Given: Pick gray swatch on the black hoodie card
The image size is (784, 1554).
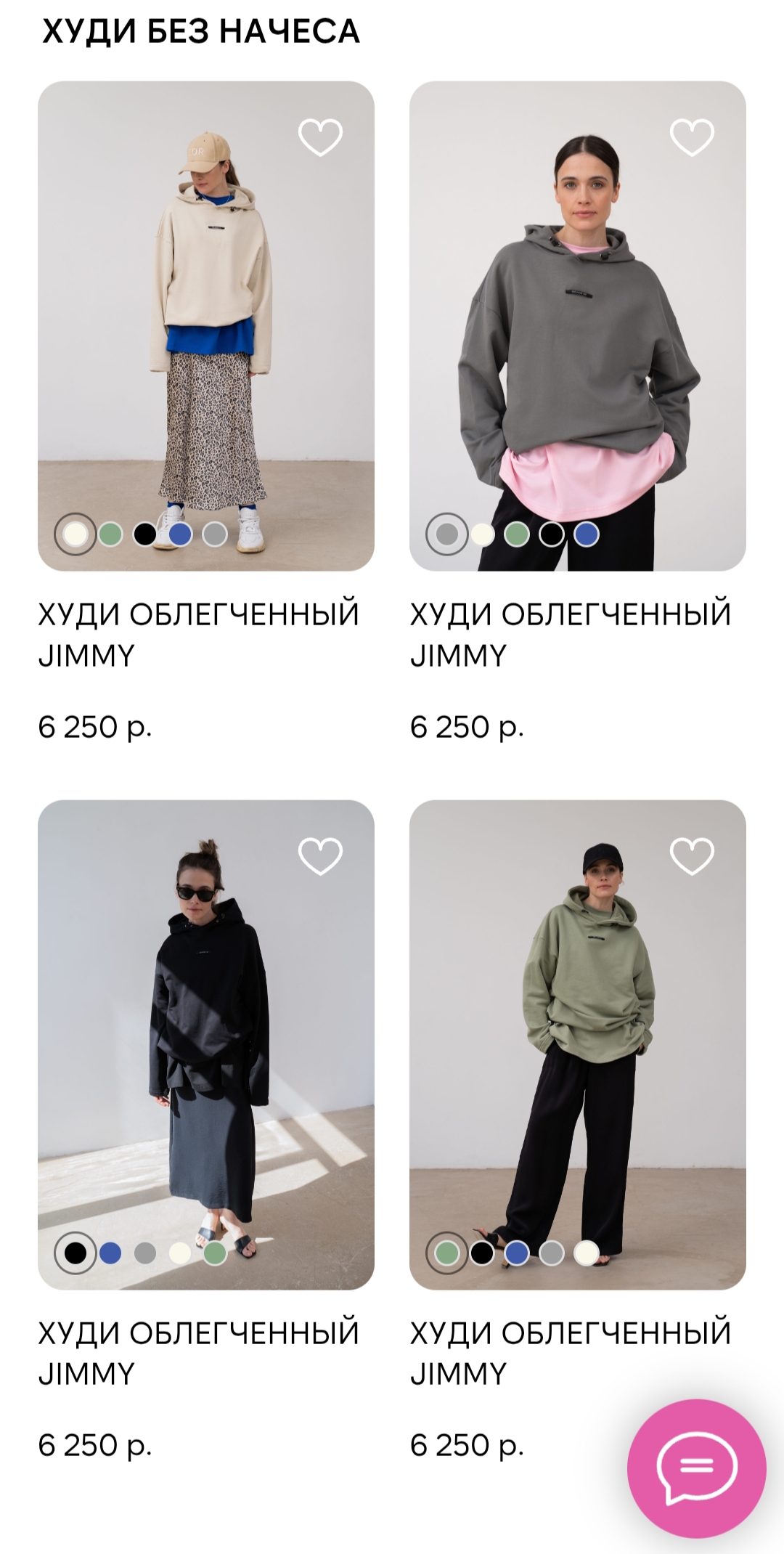Looking at the screenshot, I should click(145, 1253).
